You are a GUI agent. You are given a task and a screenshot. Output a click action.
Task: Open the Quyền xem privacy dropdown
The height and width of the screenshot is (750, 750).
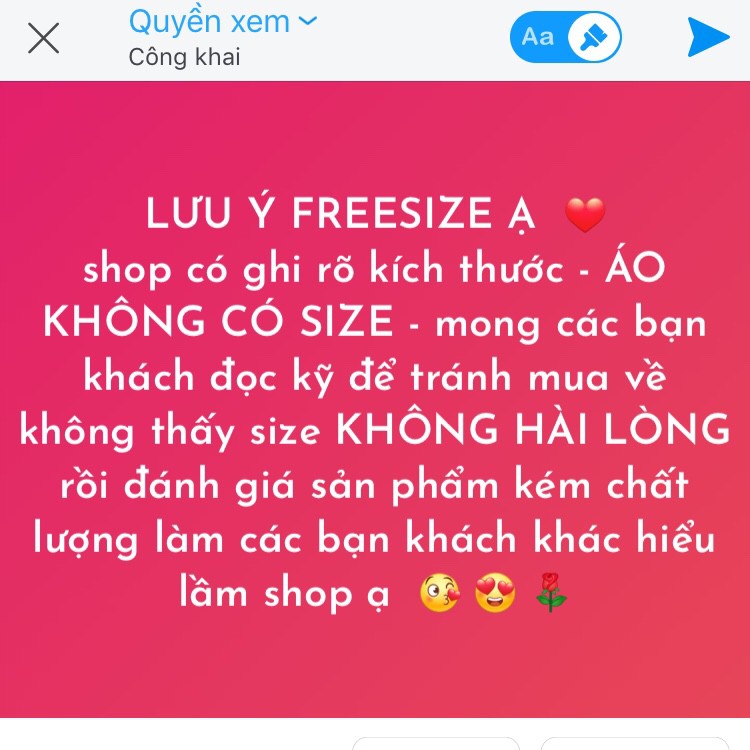(222, 20)
